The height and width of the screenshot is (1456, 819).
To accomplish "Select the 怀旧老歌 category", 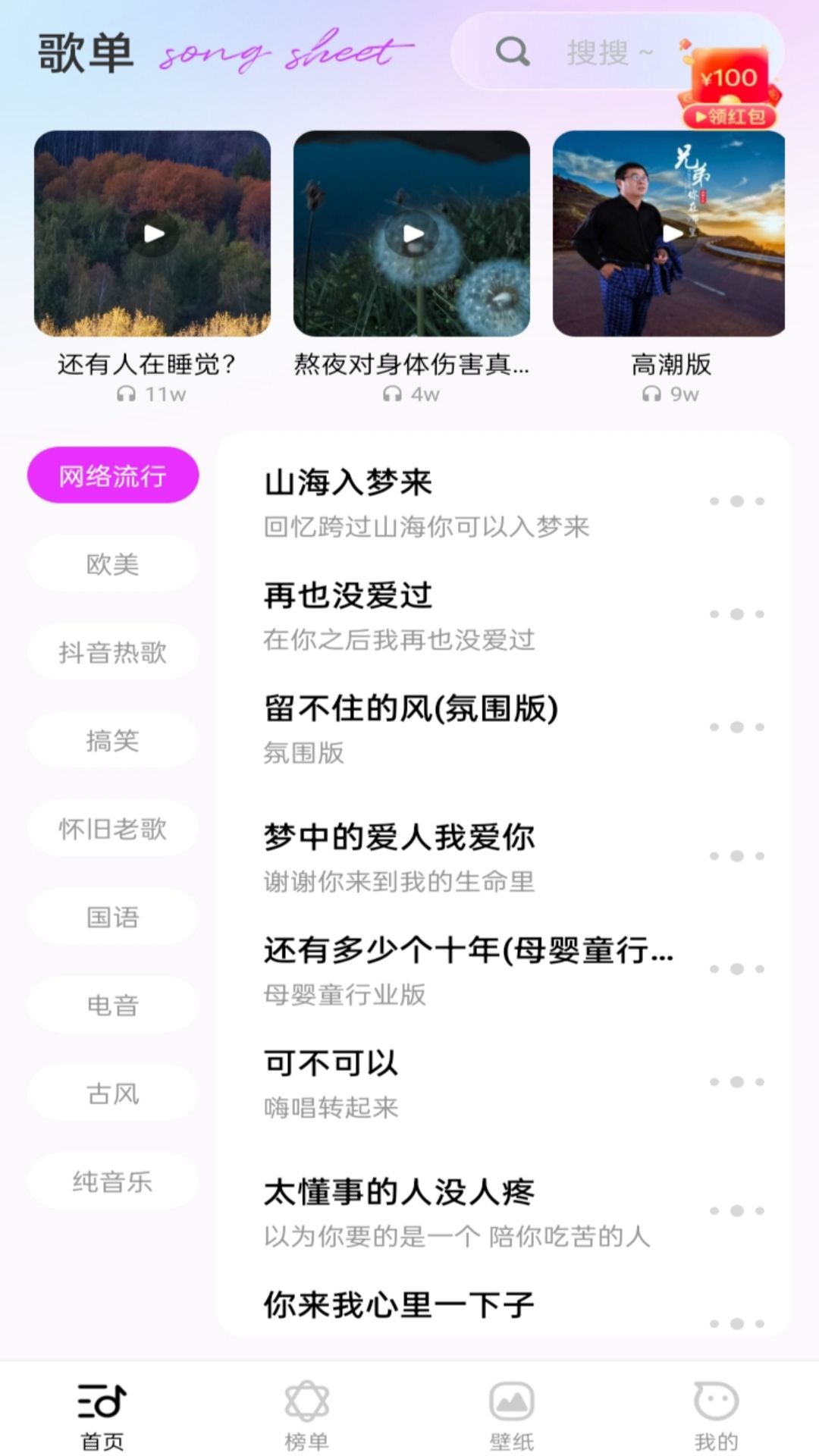I will click(x=113, y=828).
